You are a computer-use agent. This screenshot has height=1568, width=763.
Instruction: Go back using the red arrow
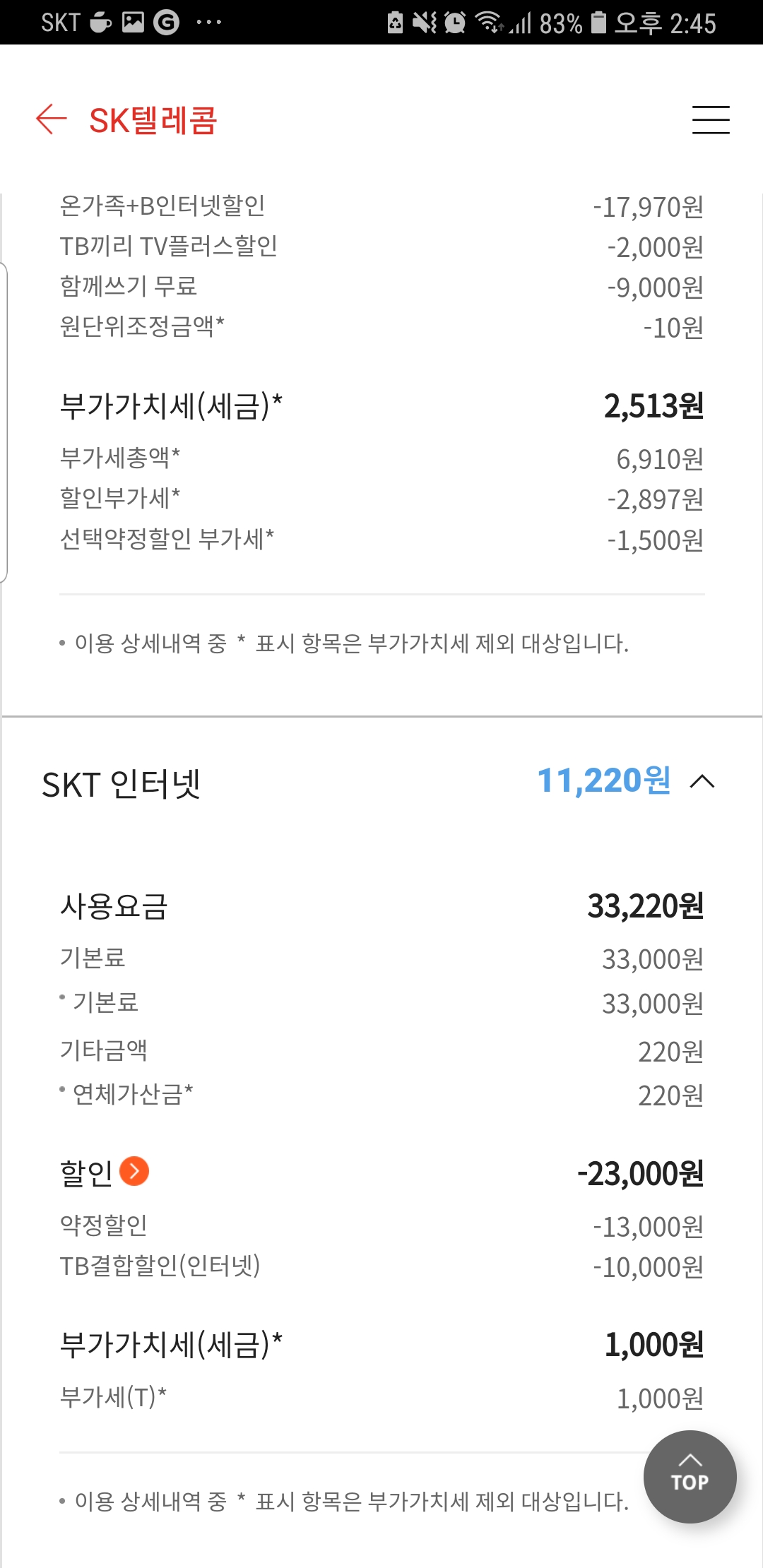pos(52,119)
